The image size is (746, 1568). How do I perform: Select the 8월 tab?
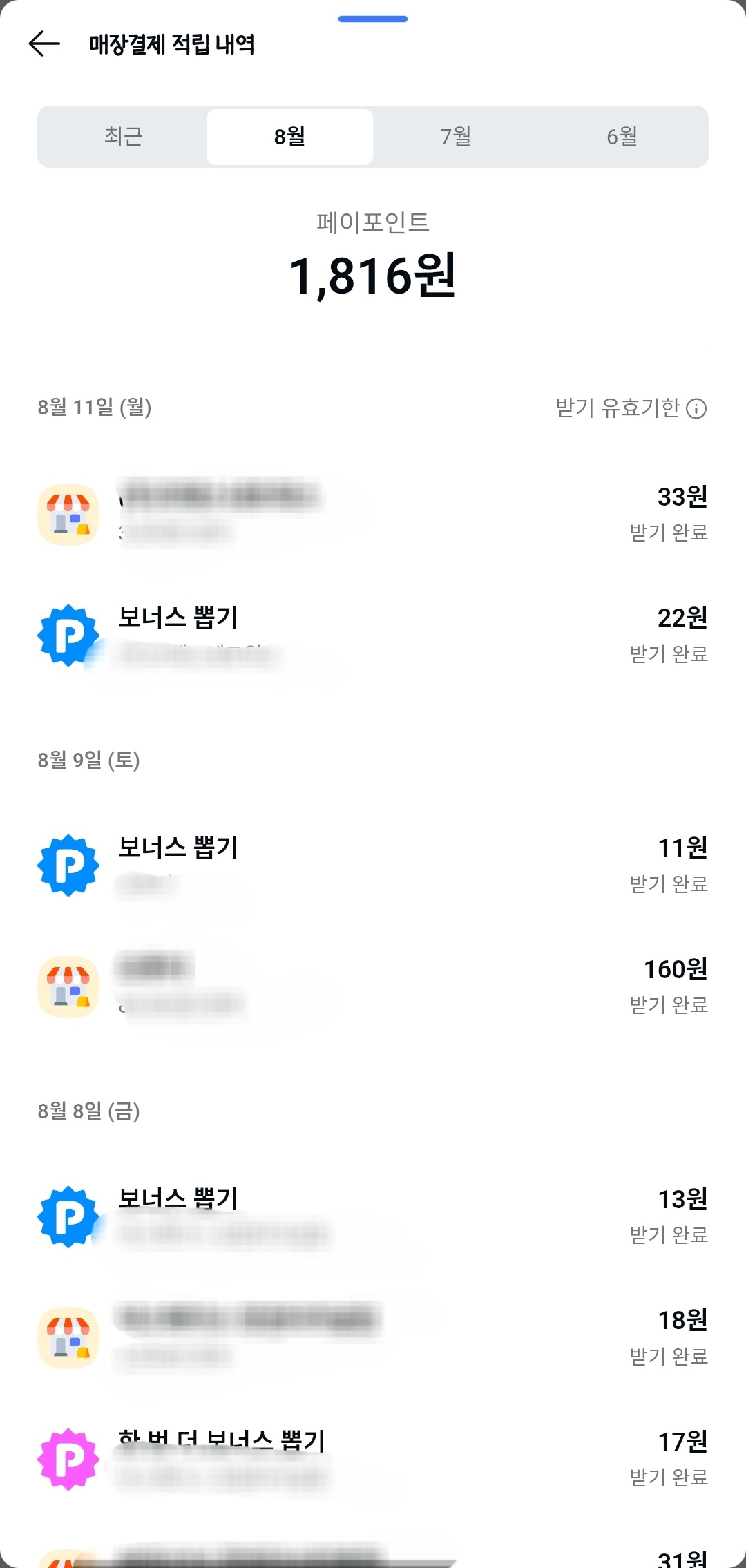[289, 136]
